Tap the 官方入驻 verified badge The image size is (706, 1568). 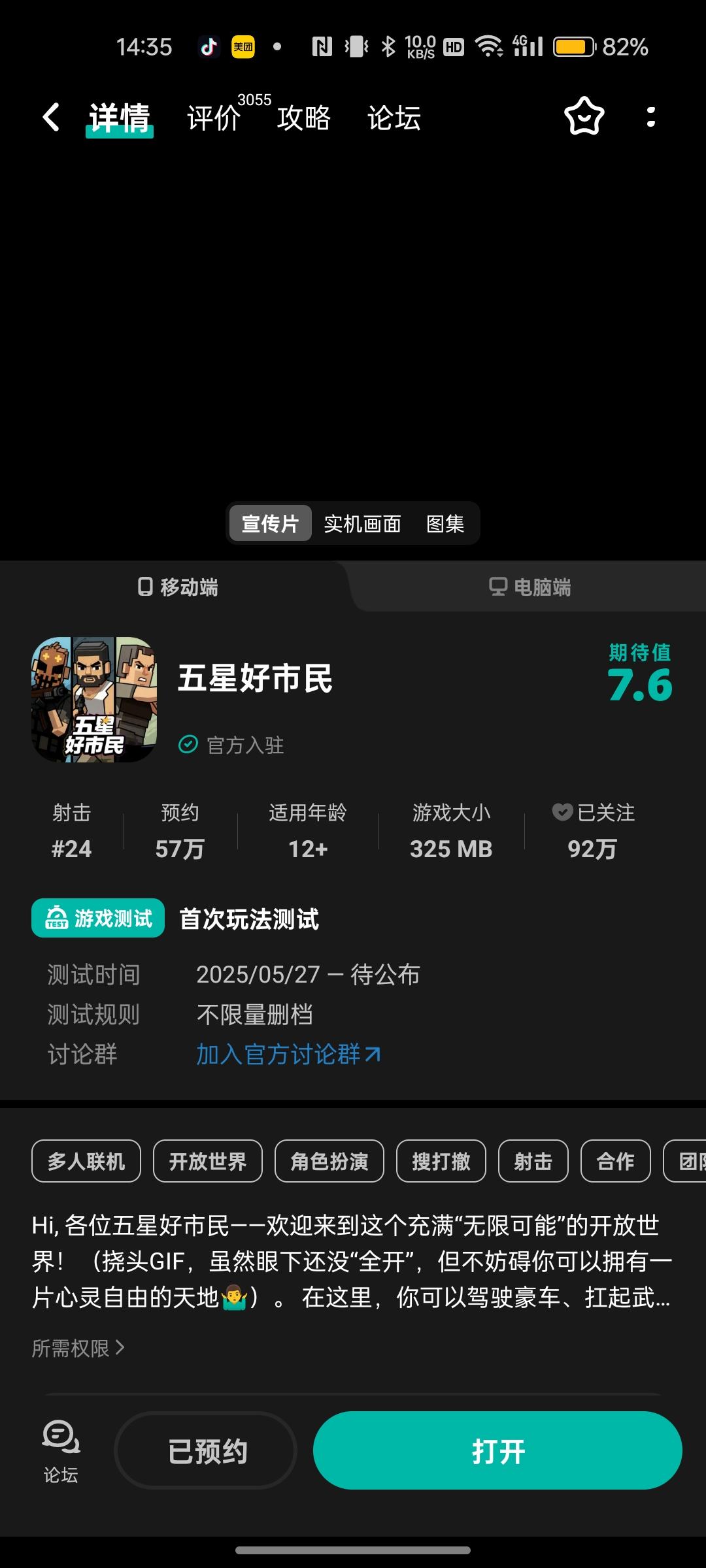click(x=232, y=745)
